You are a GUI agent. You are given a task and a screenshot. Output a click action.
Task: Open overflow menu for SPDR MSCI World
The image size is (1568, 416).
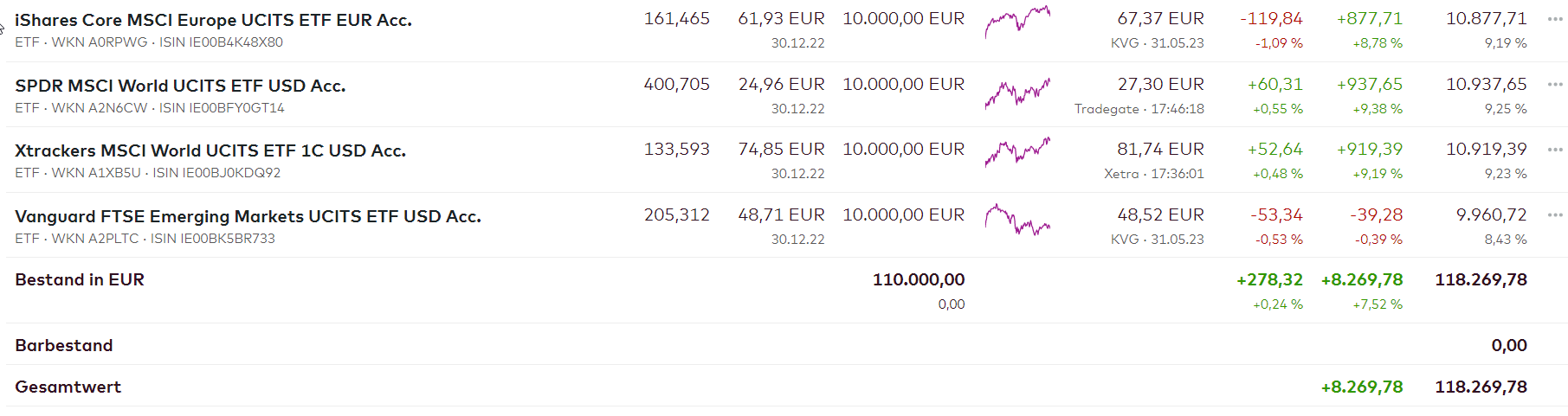coord(1555,85)
